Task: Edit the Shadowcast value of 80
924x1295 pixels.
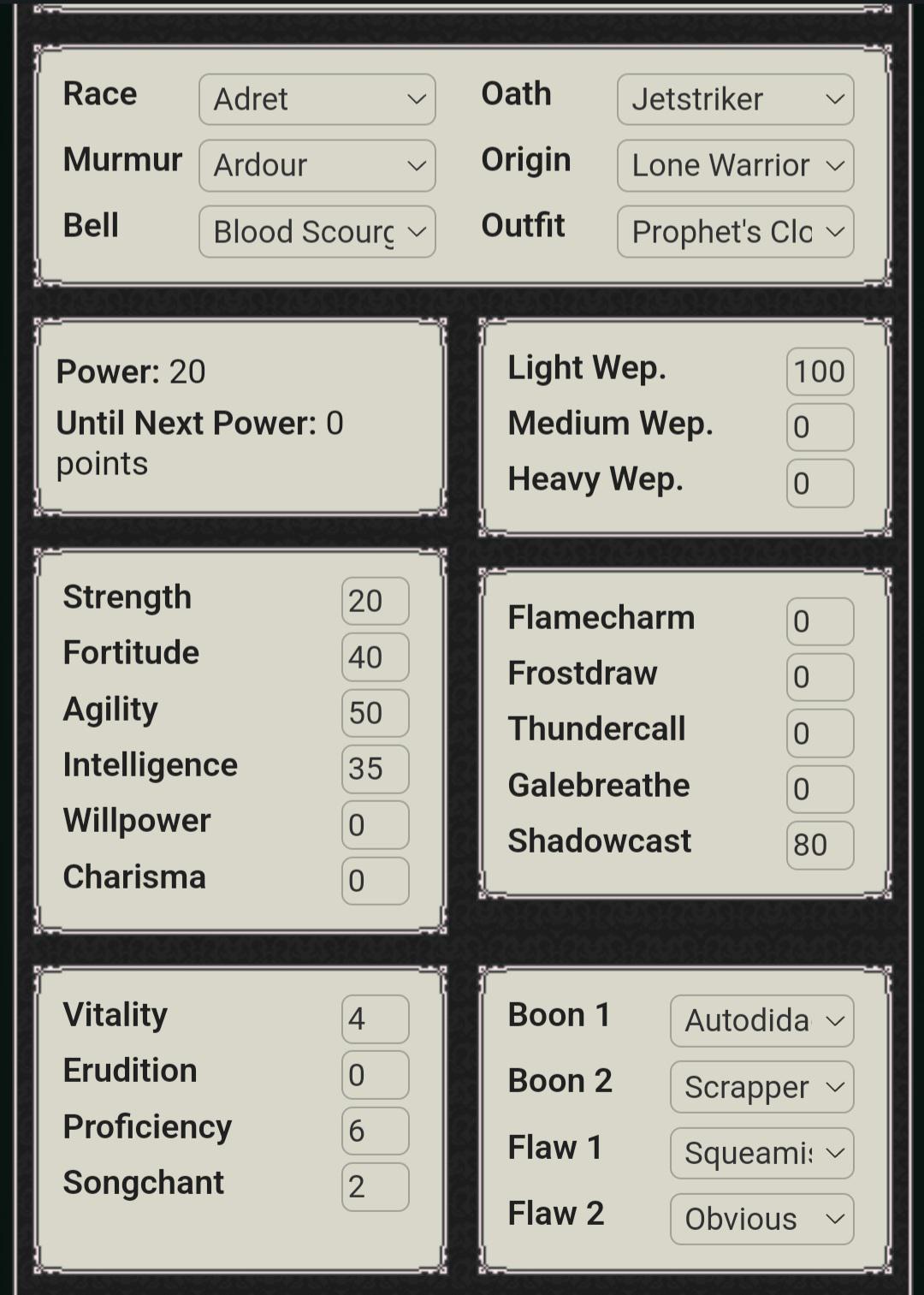Action: [819, 844]
